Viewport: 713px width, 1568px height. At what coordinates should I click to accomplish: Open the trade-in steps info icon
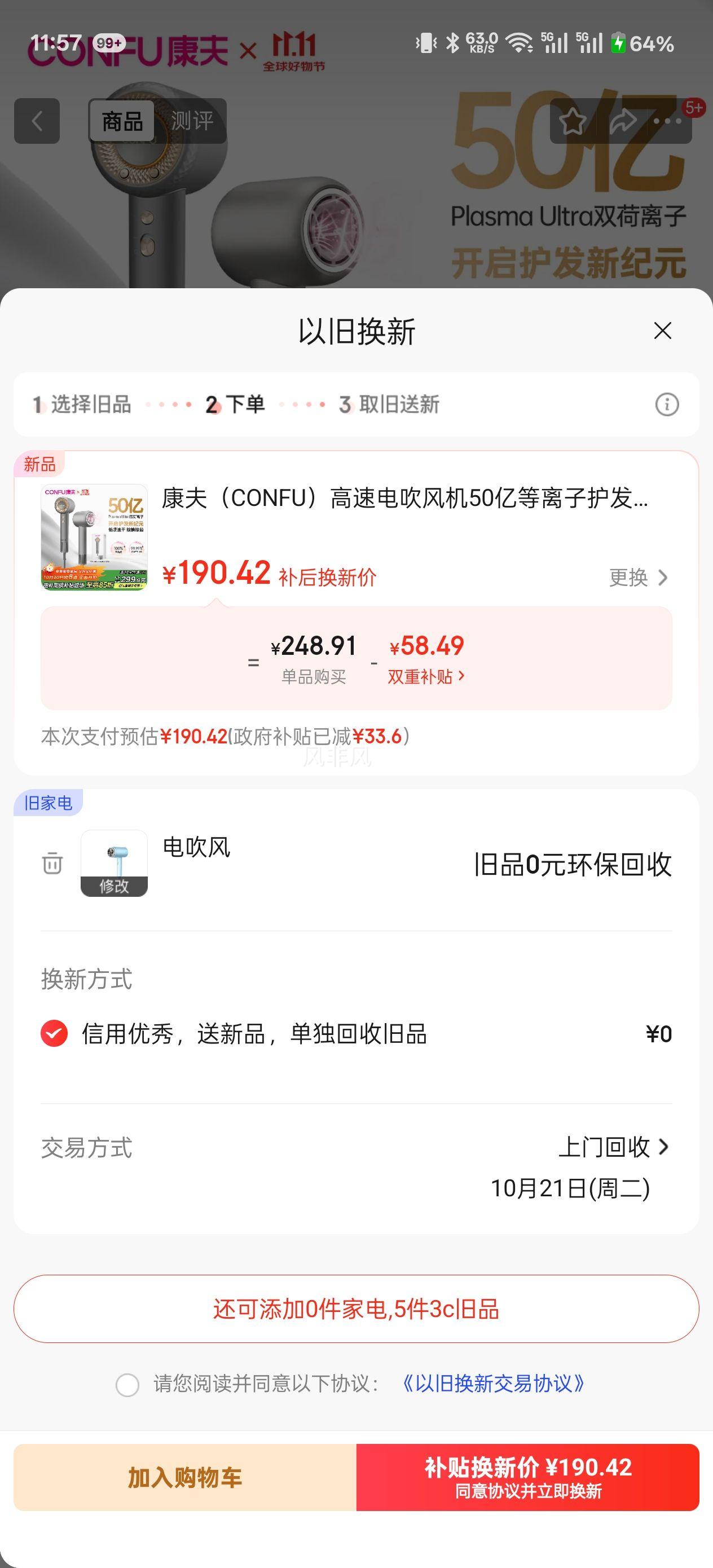(x=667, y=404)
